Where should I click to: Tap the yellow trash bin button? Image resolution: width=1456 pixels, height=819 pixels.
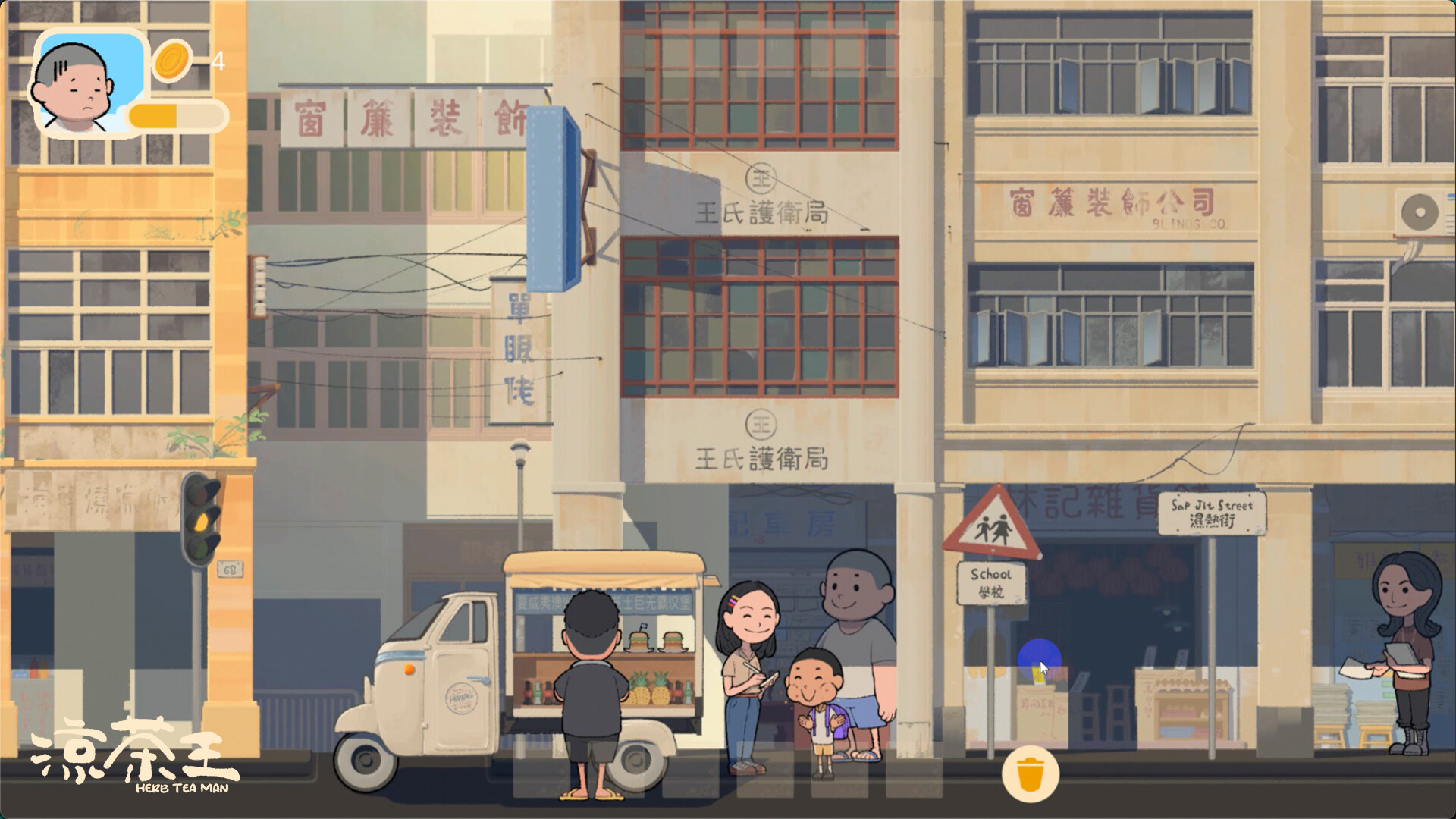[x=1030, y=774]
